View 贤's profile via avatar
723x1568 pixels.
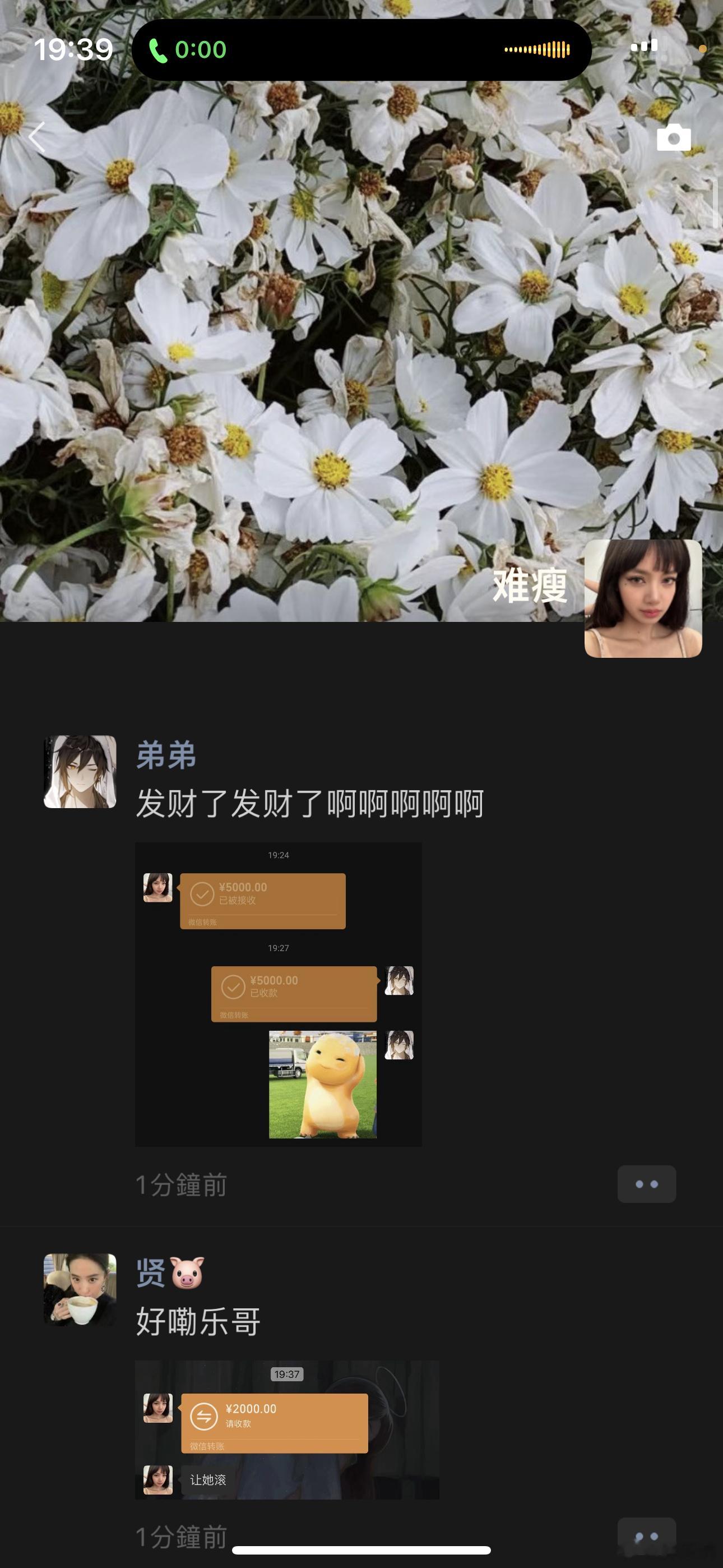pos(80,1289)
